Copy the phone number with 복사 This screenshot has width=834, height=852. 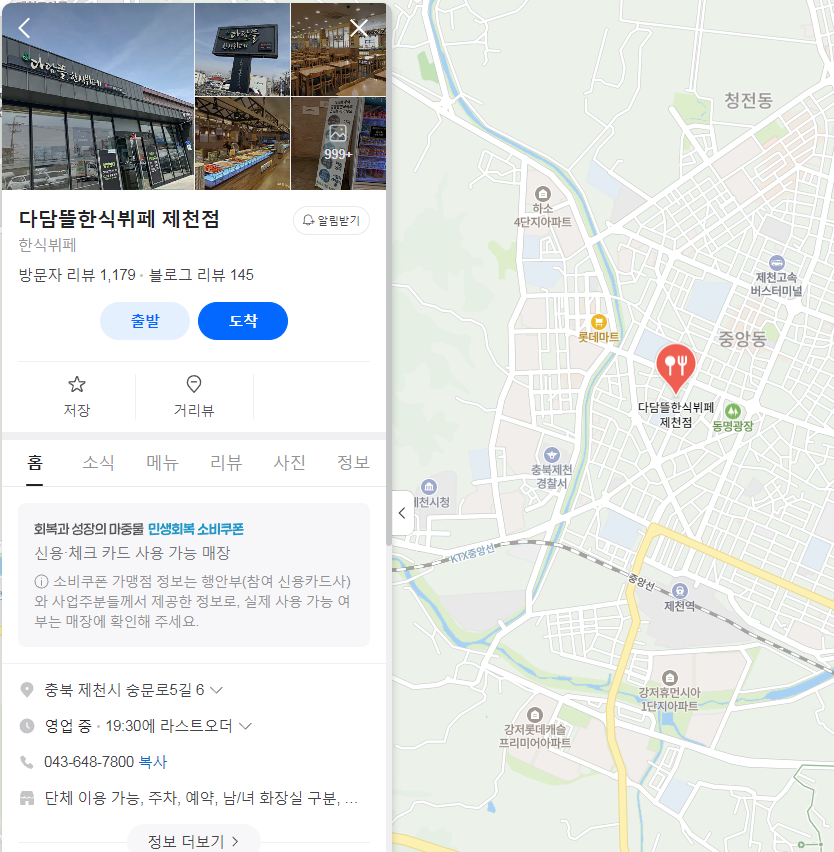[x=153, y=762]
